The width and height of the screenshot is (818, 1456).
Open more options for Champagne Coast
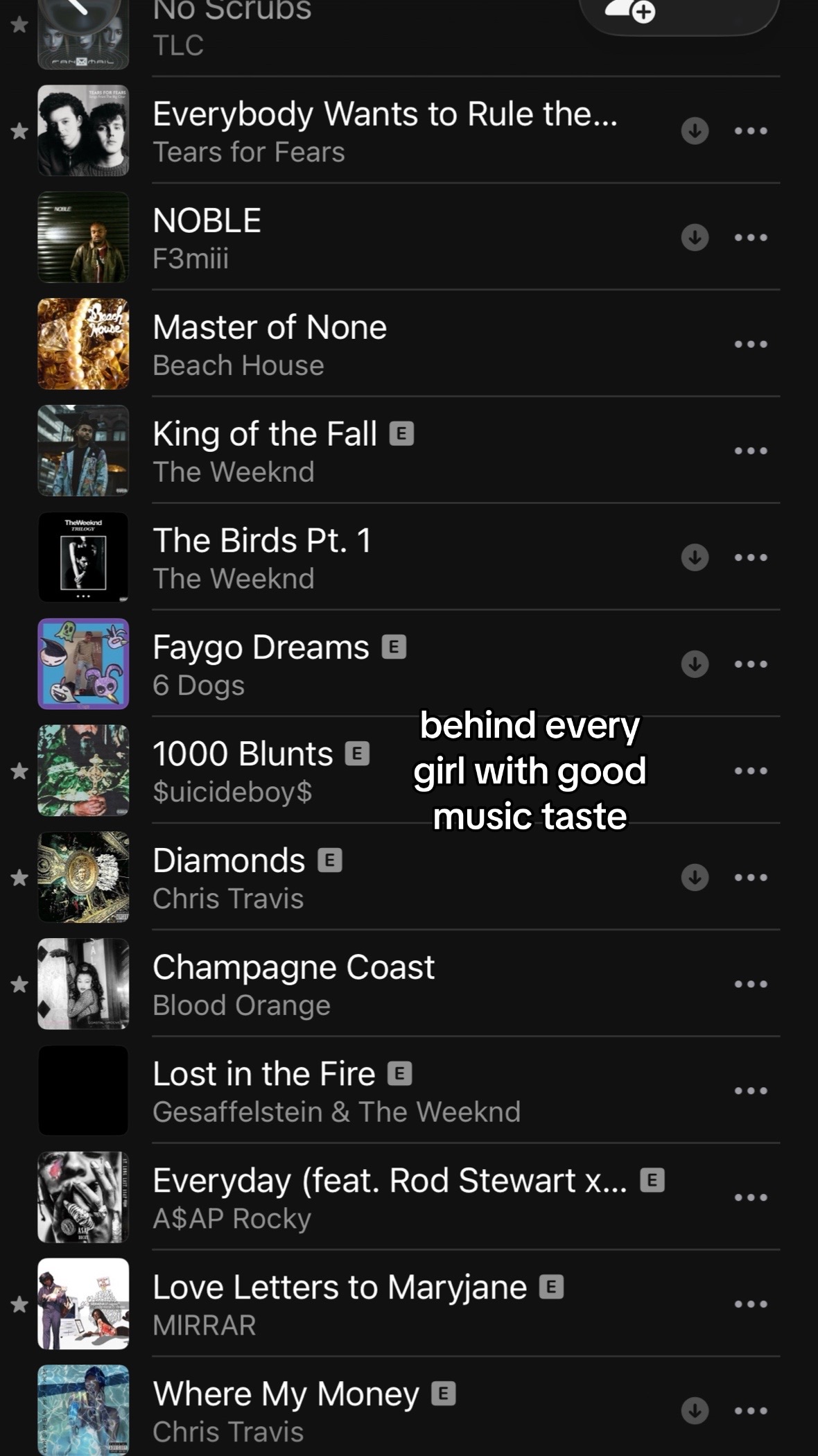click(751, 984)
